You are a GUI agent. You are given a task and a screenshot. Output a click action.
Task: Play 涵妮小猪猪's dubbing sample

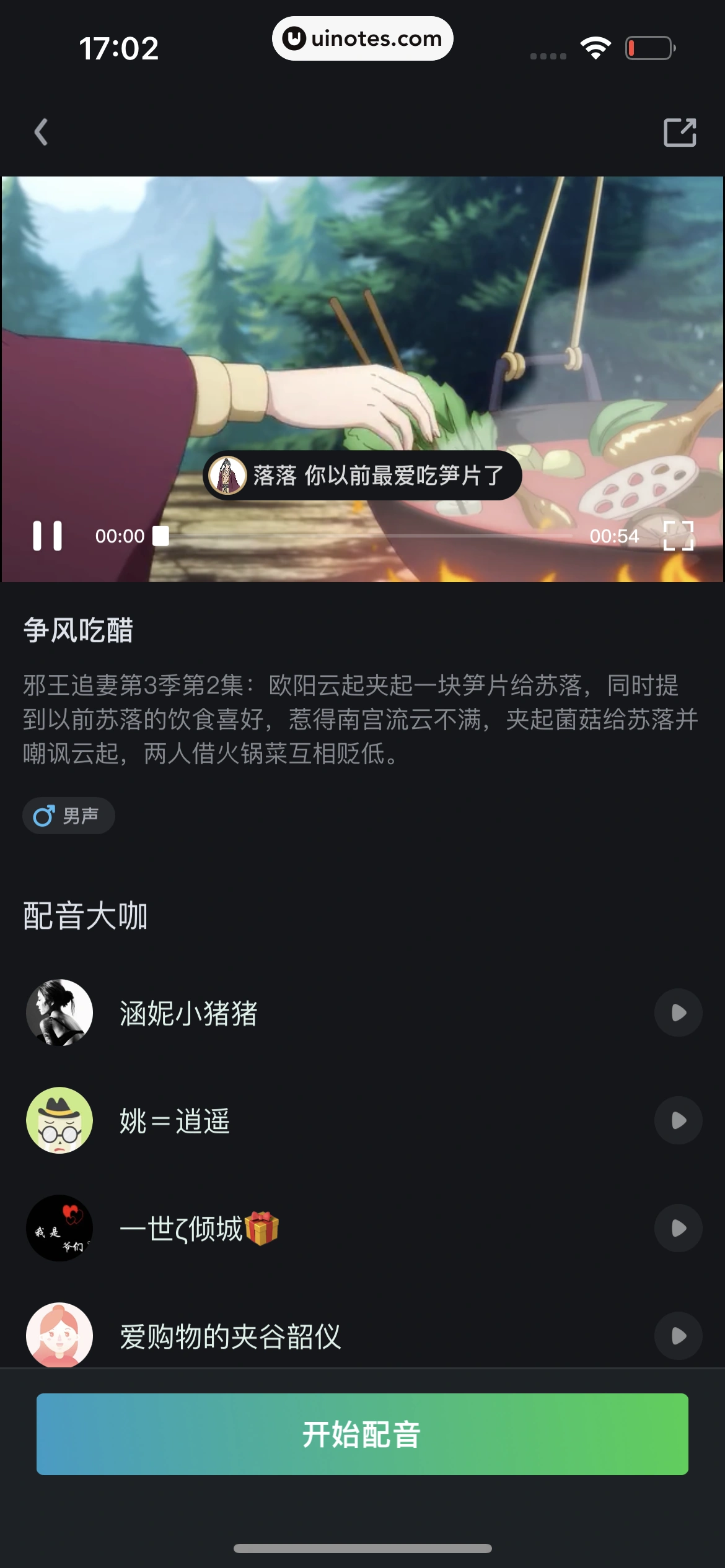(x=678, y=1013)
